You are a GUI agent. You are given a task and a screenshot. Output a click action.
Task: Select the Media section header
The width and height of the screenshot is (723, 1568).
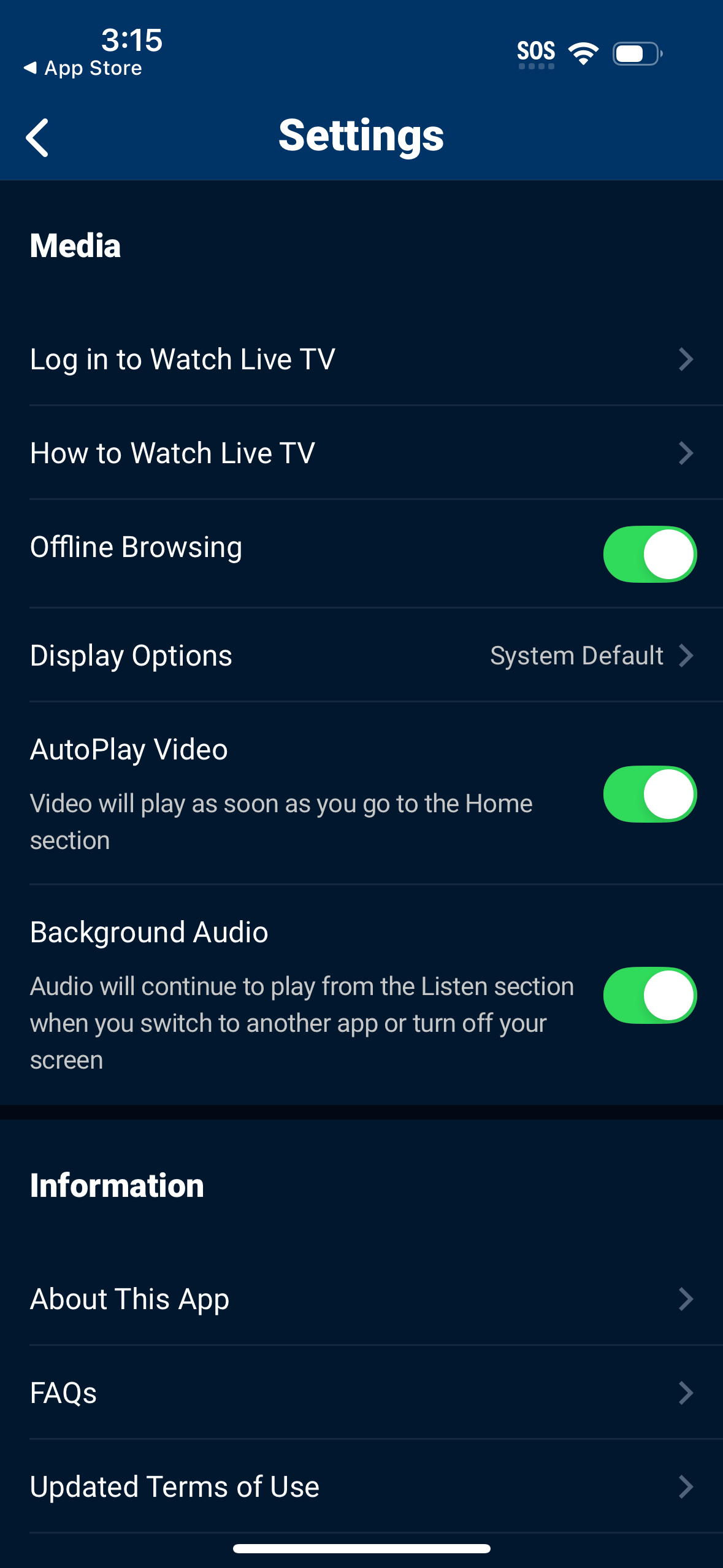click(75, 246)
